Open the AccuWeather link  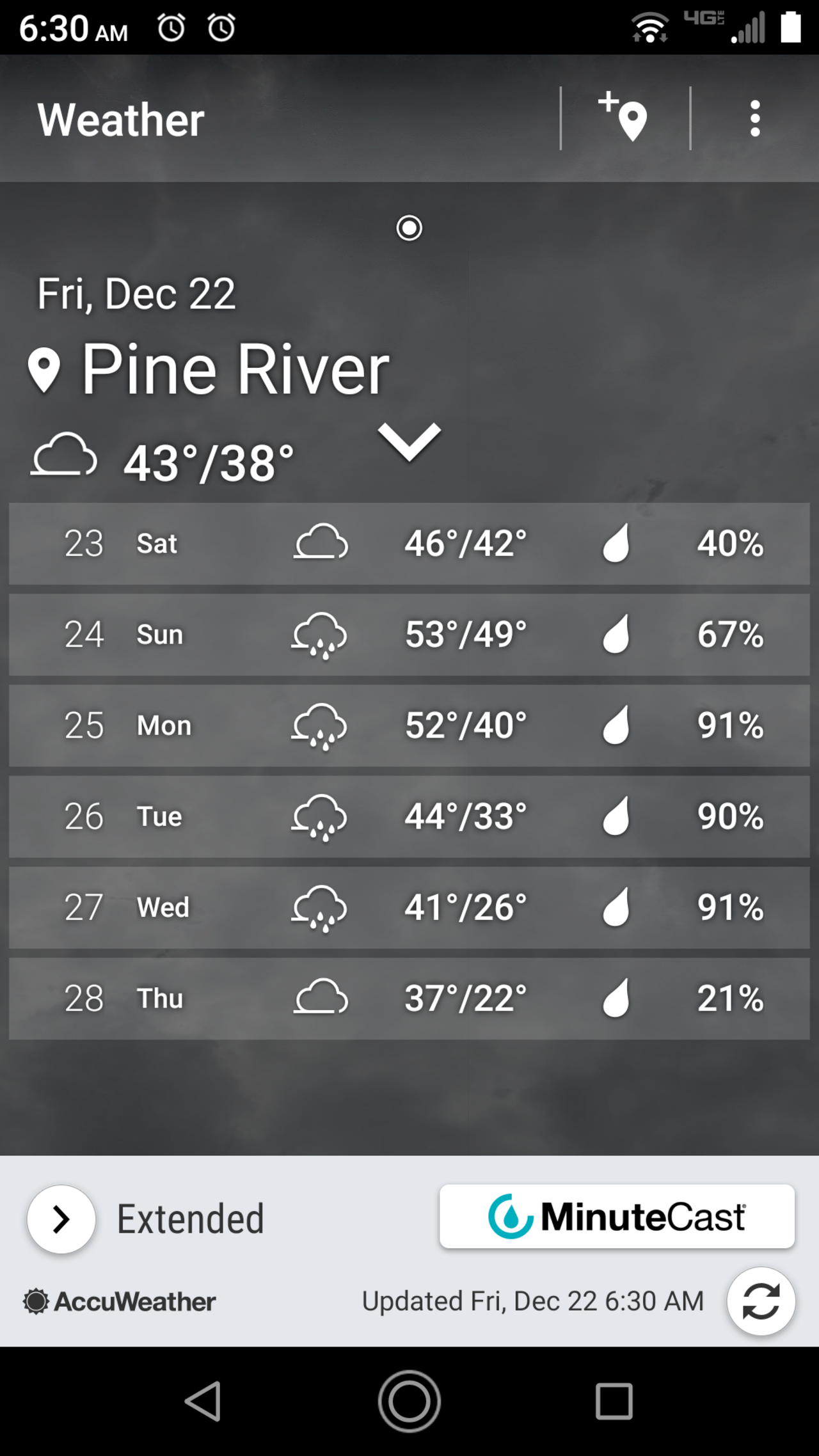[120, 1301]
